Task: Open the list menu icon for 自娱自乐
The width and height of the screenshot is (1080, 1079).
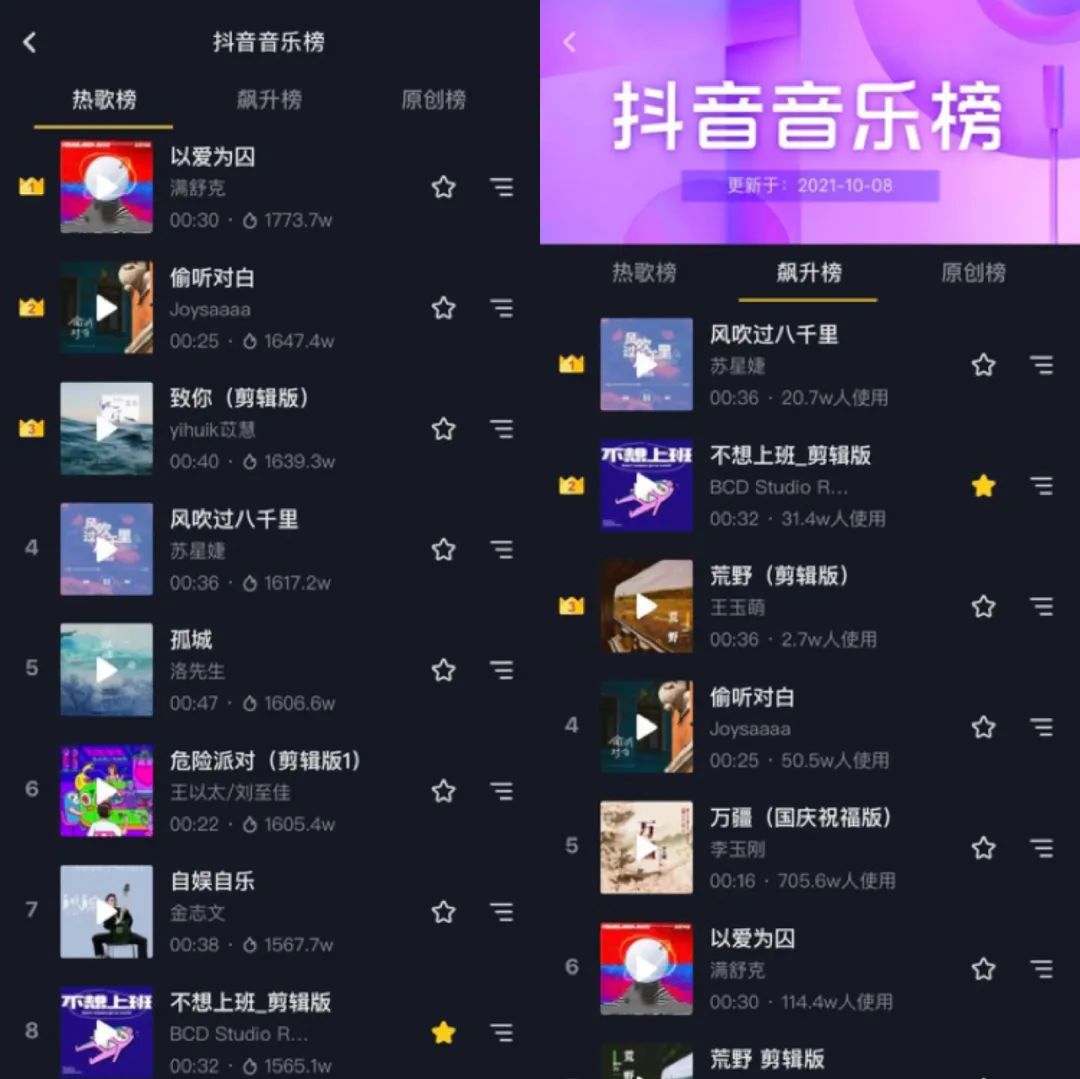Action: tap(501, 912)
